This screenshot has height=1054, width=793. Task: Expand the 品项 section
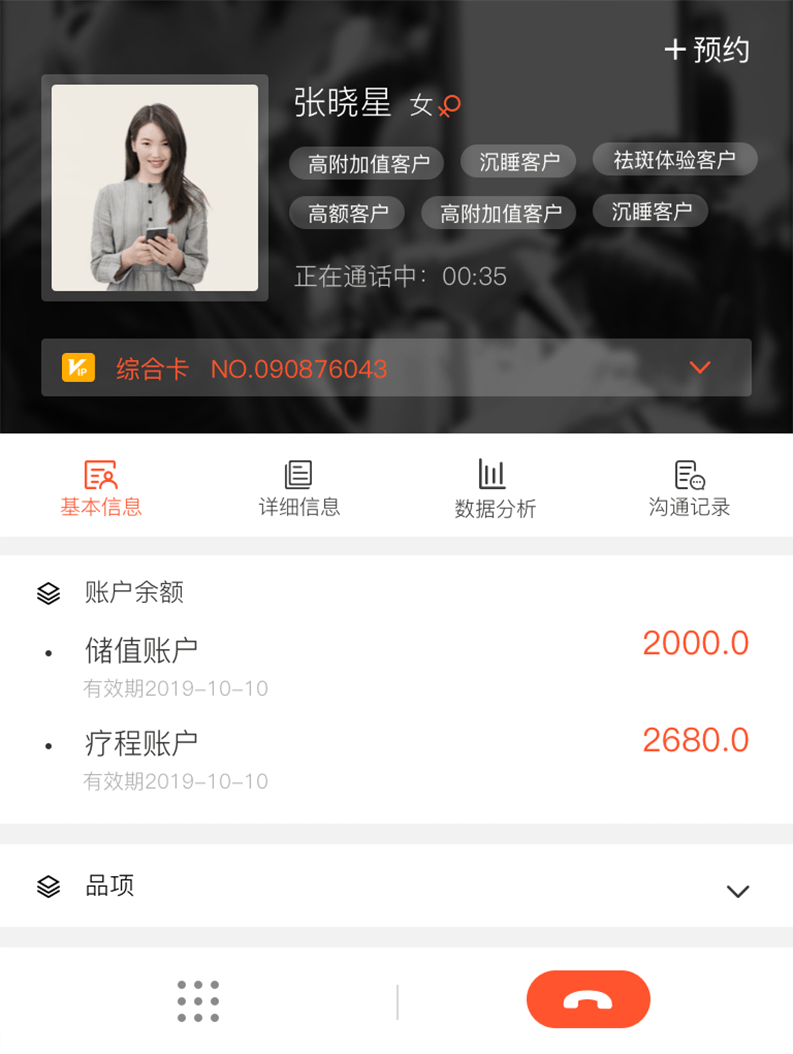pos(737,890)
